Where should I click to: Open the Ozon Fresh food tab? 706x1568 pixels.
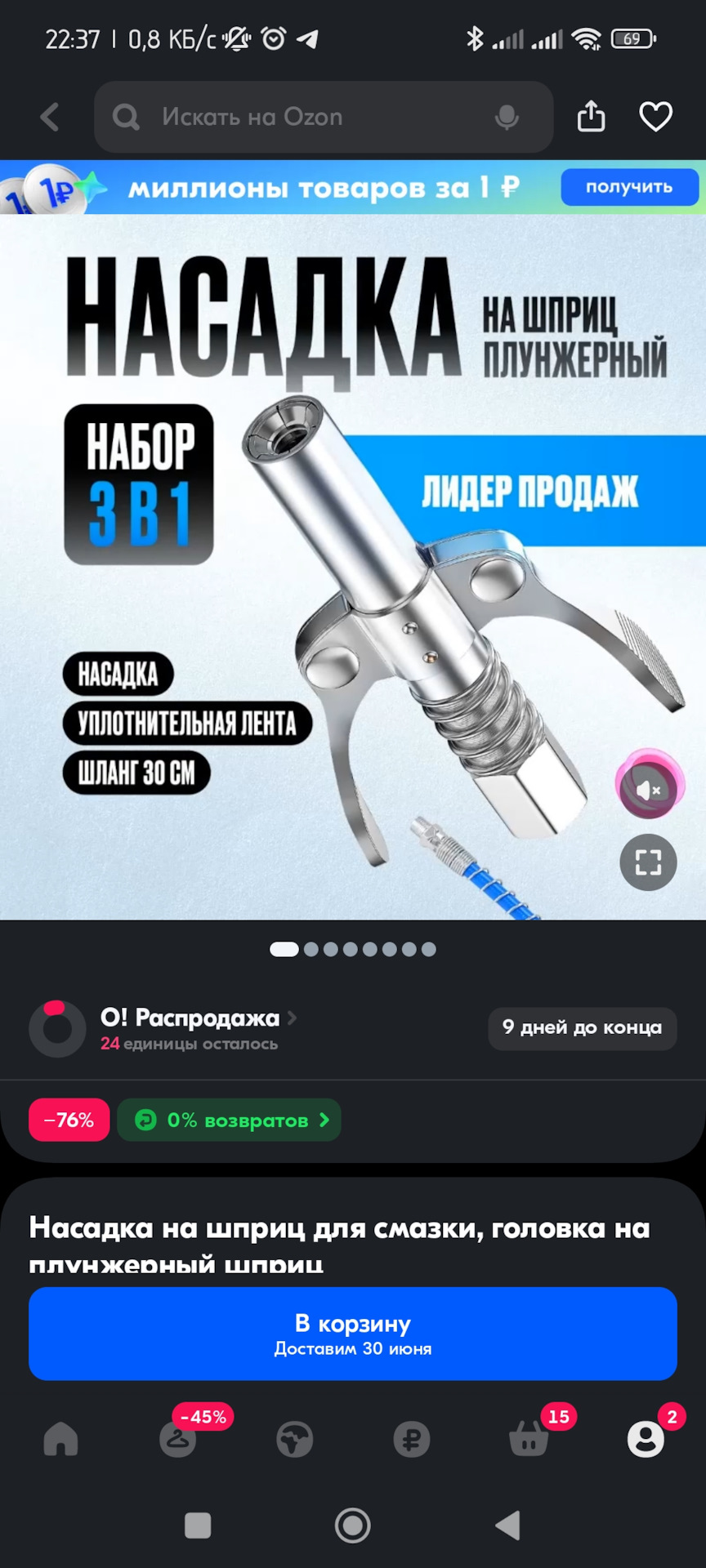tap(294, 1439)
